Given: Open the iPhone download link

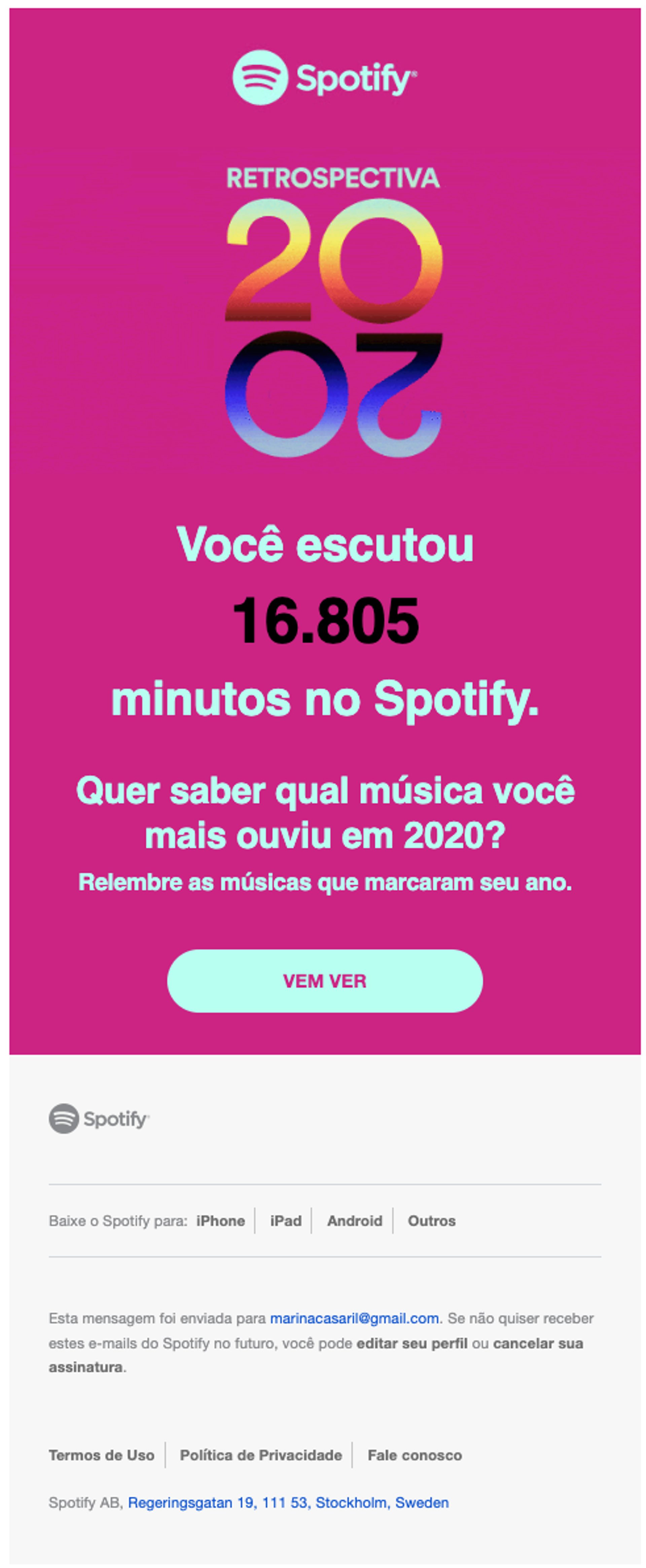Looking at the screenshot, I should coord(220,1221).
